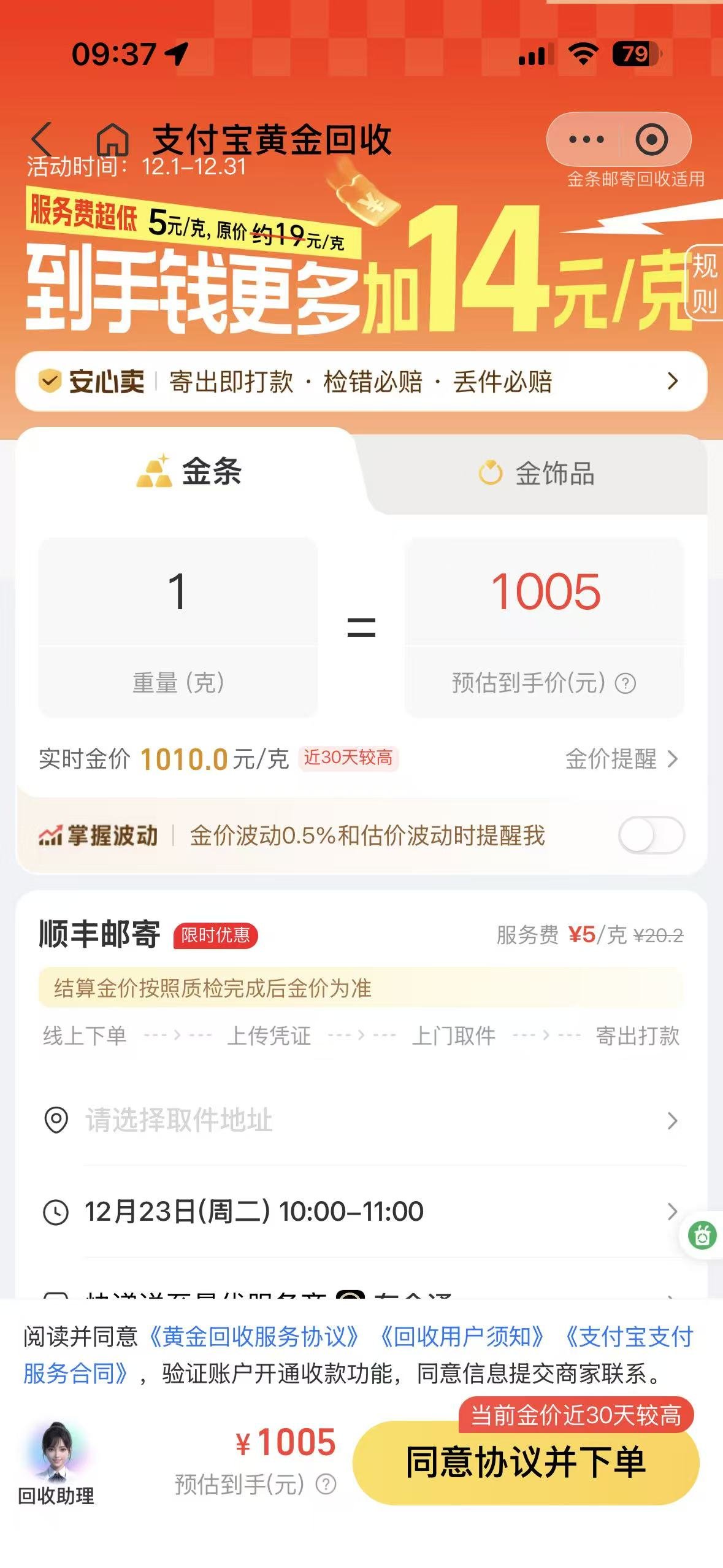Read the 《黄金回收服务协议》
Image resolution: width=723 pixels, height=1568 pixels.
254,1337
